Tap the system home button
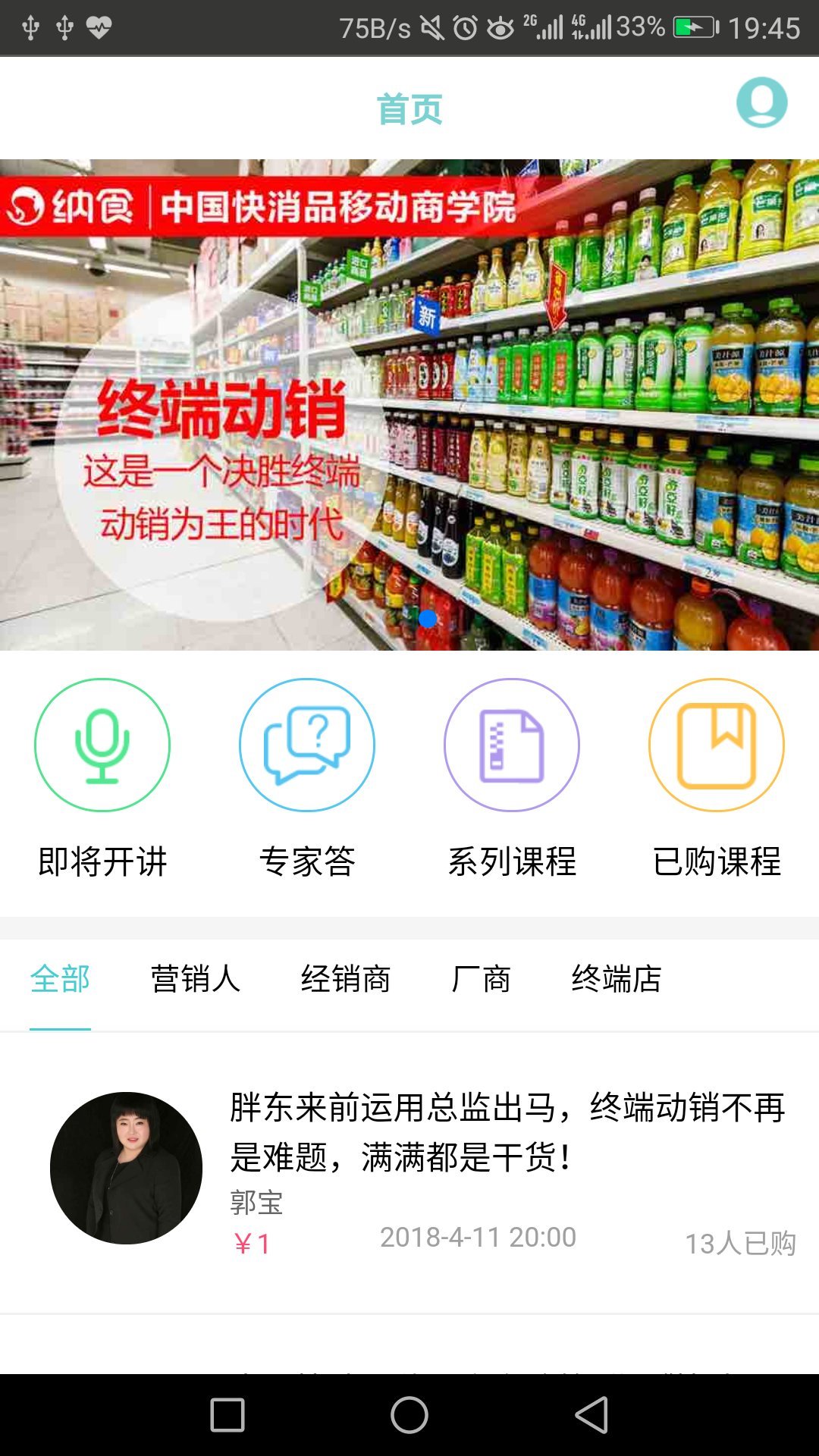819x1456 pixels. point(409,1415)
